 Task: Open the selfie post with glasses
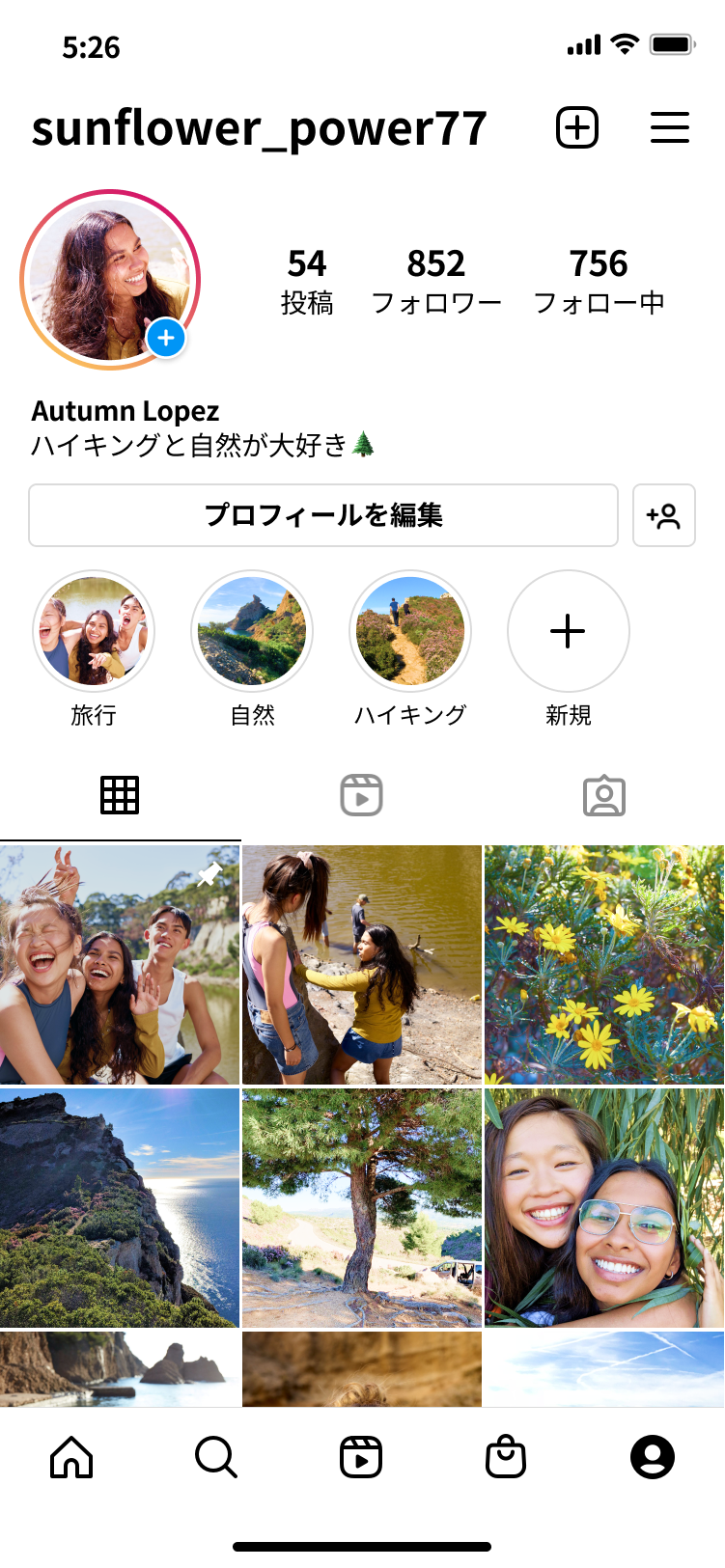point(604,1208)
